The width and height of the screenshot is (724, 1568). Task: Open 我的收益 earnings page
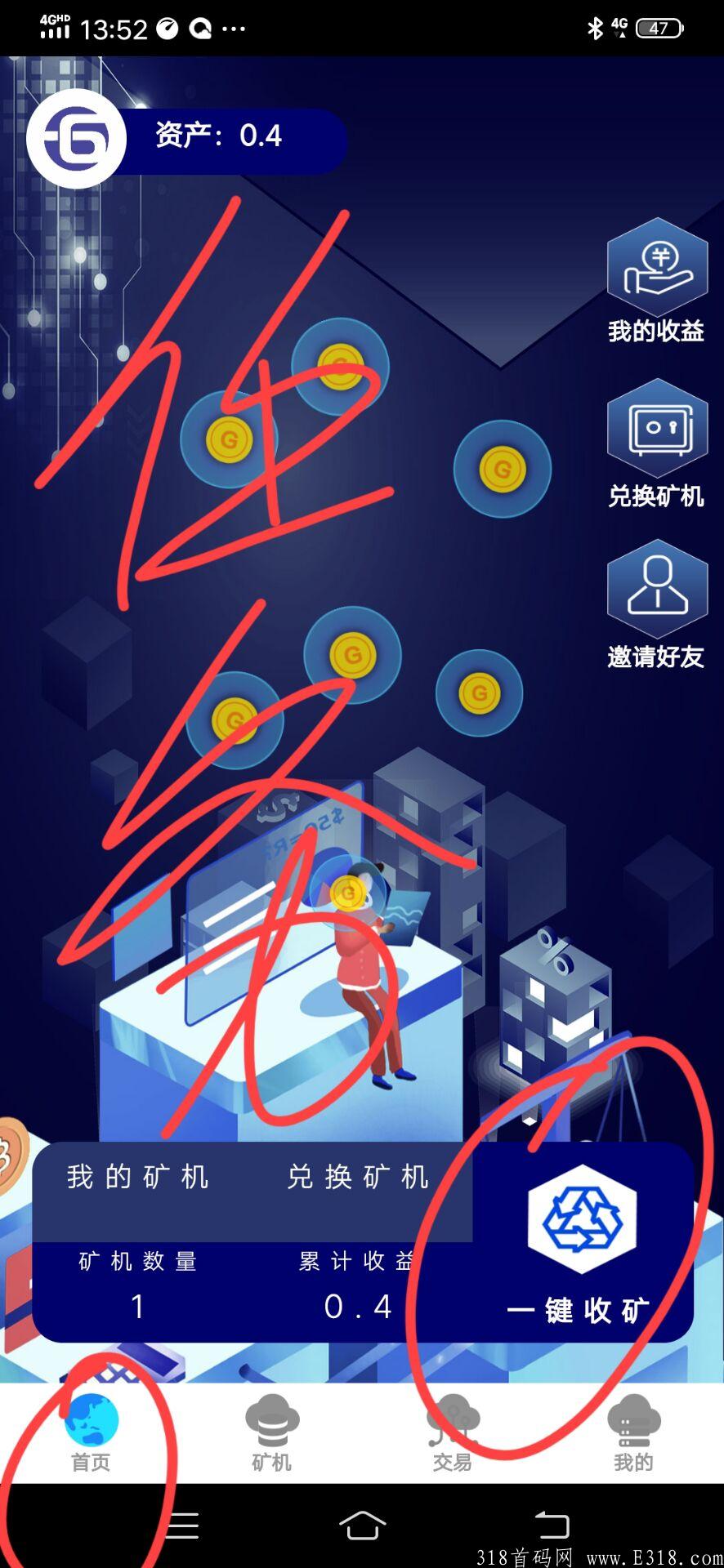pos(656,282)
